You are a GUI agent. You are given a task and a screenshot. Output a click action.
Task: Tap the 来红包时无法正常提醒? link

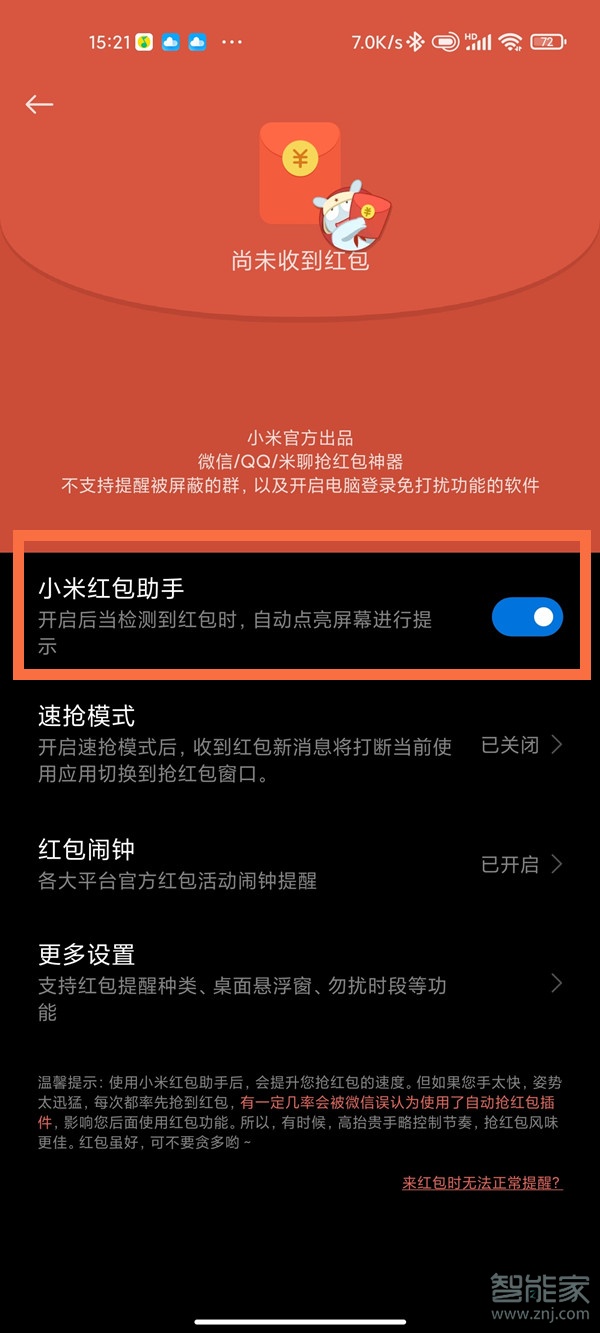coord(482,1183)
